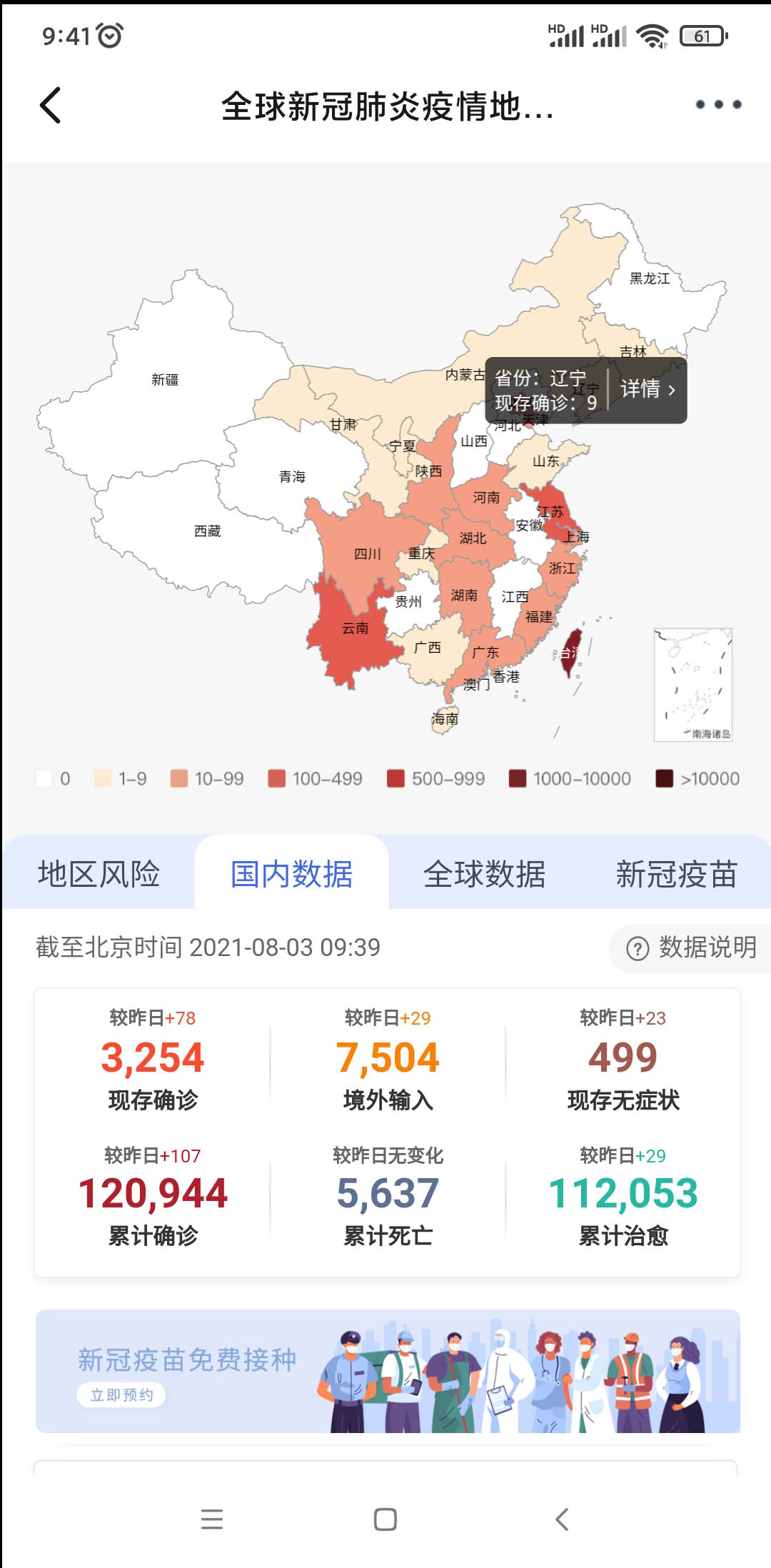Select the 国内数据 tab
The image size is (771, 1568).
(291, 874)
